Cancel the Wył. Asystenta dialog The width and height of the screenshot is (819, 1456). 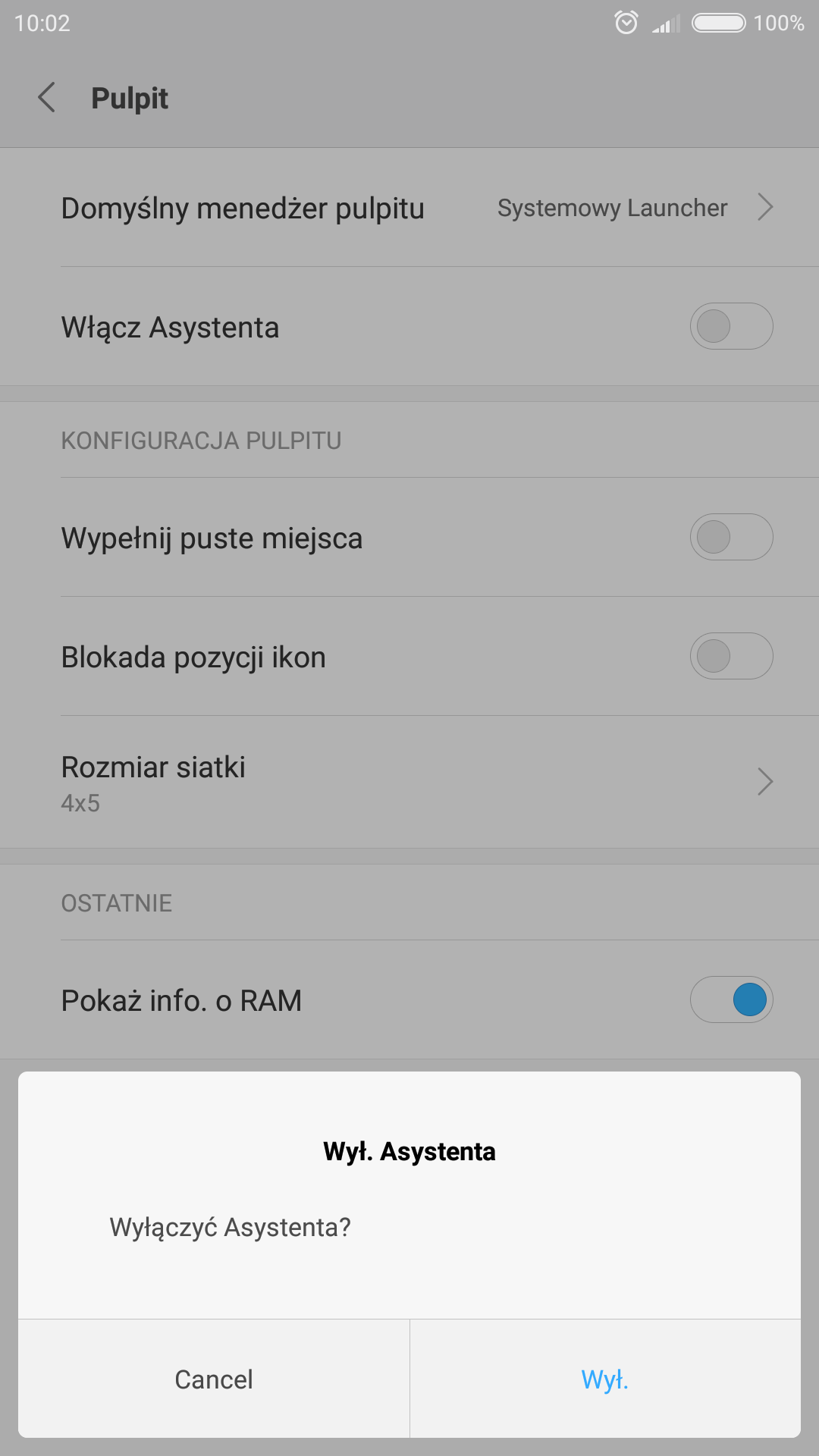pos(214,1379)
